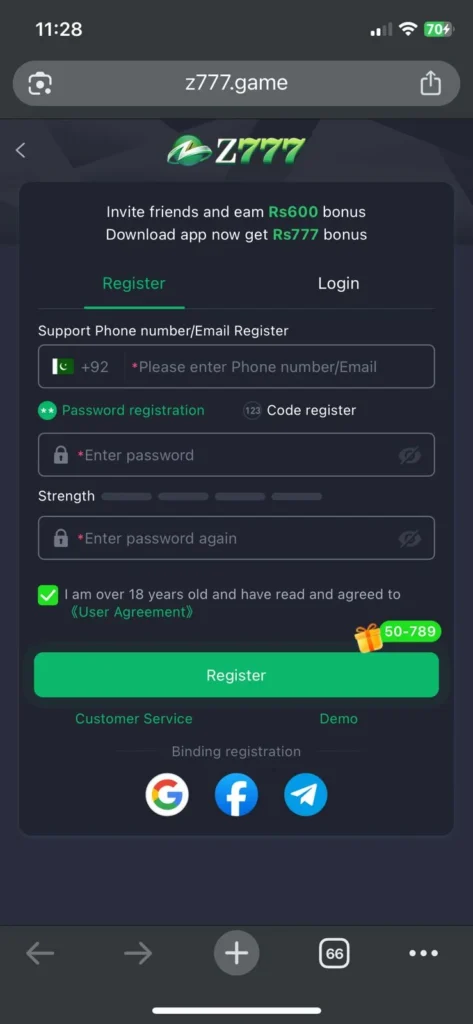Open the User Agreement link
The image size is (473, 1024).
coord(132,613)
